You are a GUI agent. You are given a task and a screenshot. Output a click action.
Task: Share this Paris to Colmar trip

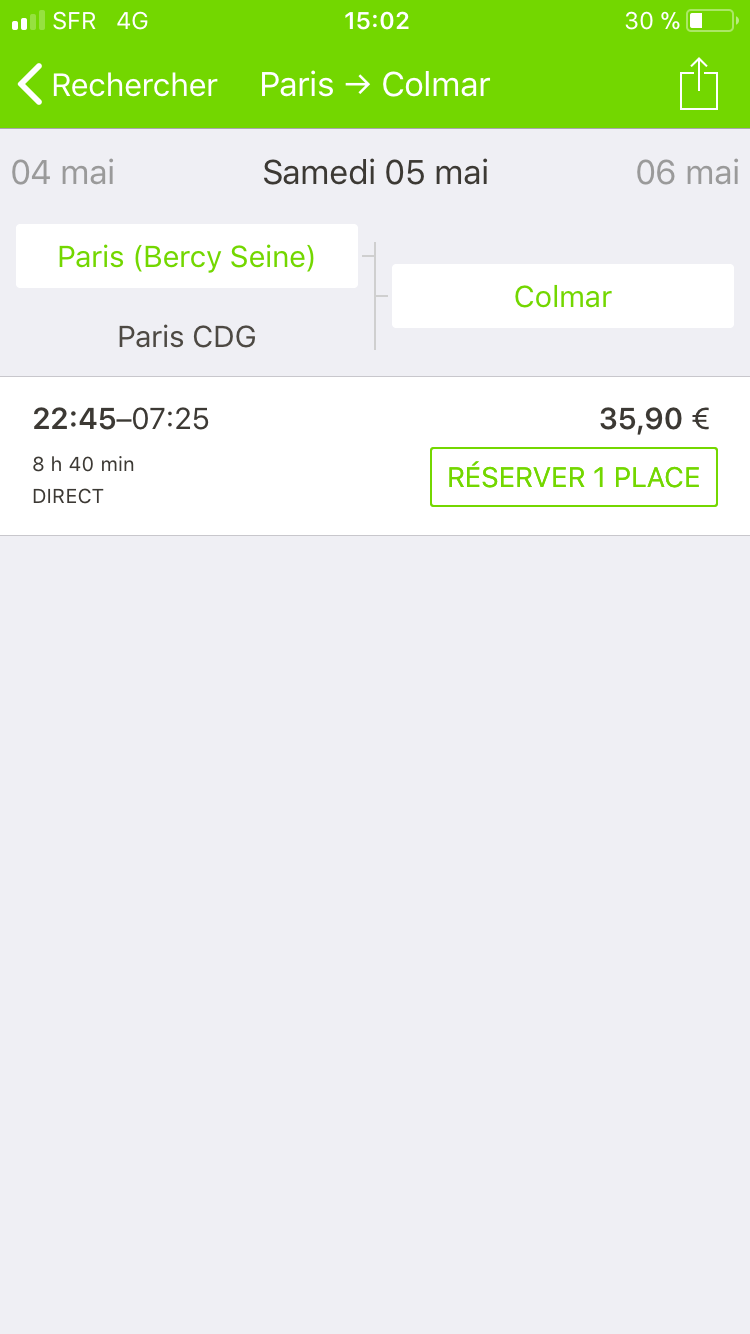click(x=699, y=84)
